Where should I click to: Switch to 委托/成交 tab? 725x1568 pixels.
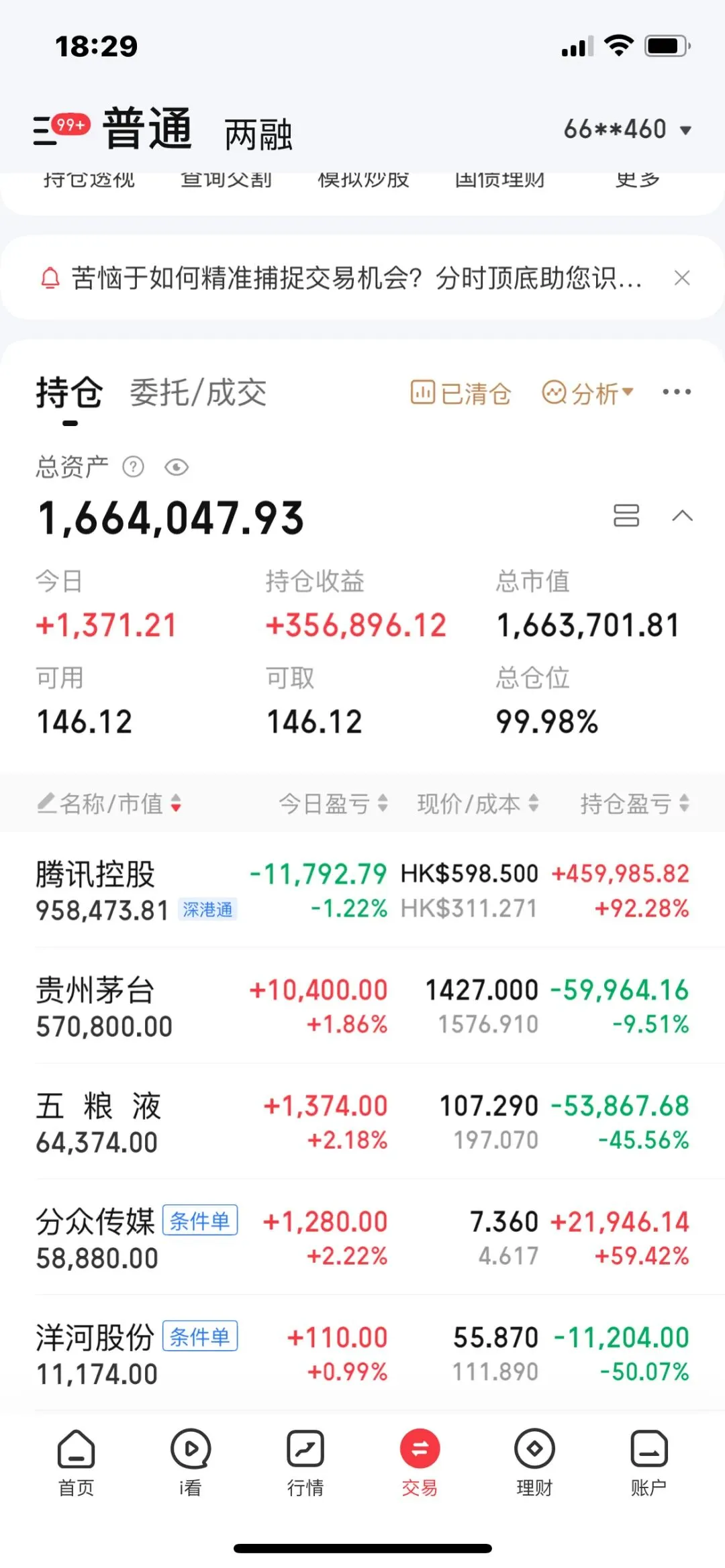pos(198,393)
